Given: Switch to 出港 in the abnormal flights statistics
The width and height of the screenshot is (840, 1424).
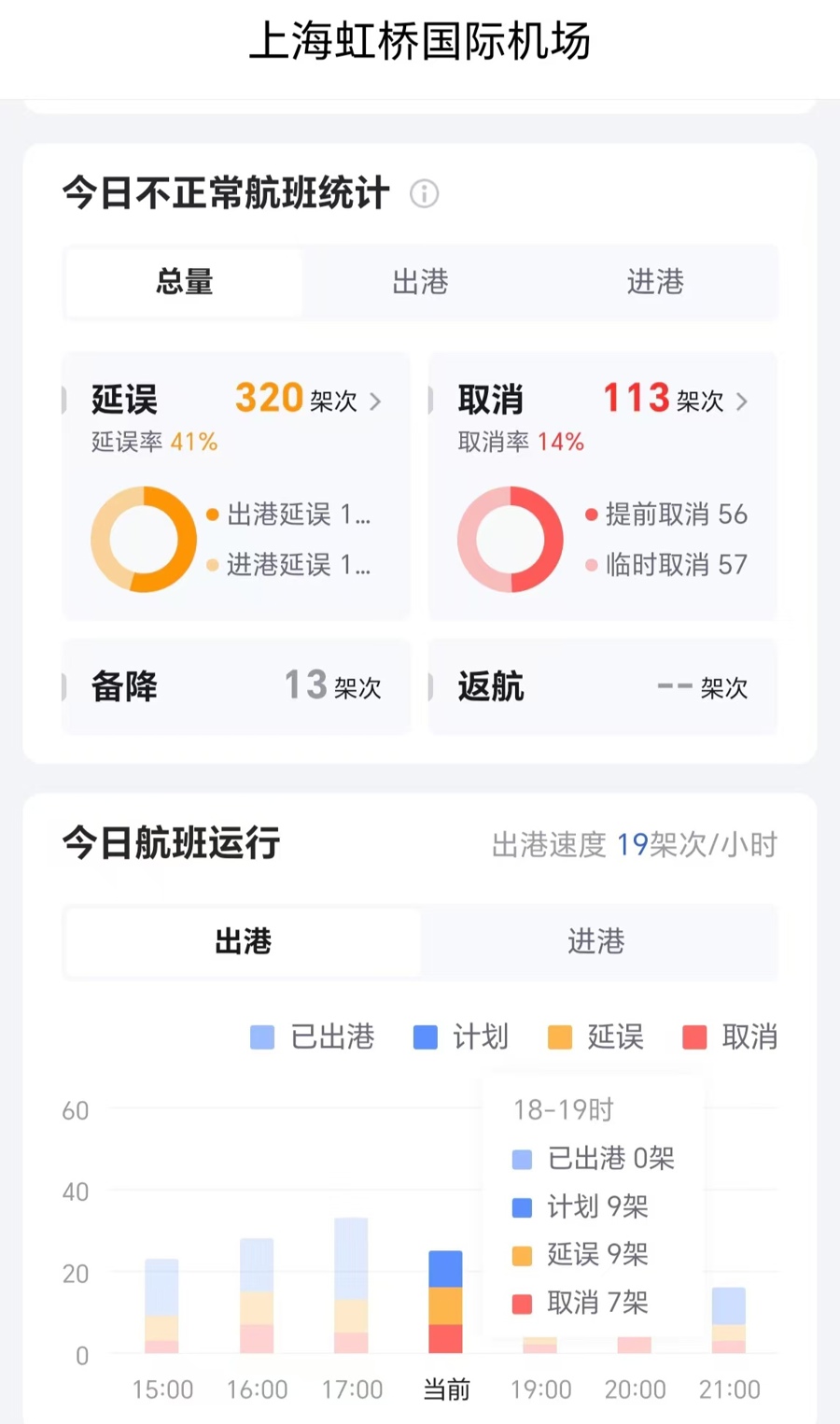Looking at the screenshot, I should tap(420, 282).
